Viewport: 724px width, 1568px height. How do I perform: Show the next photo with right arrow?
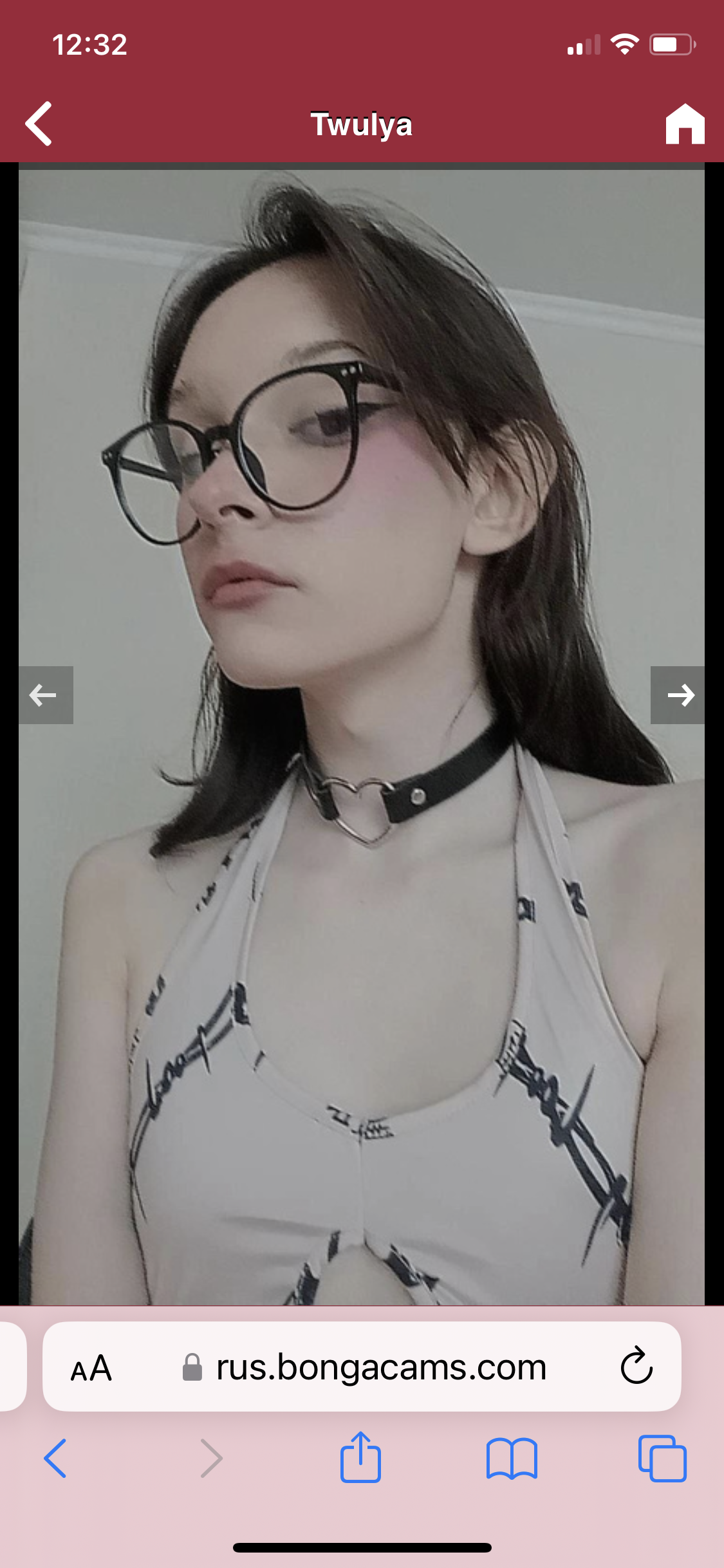click(x=678, y=695)
